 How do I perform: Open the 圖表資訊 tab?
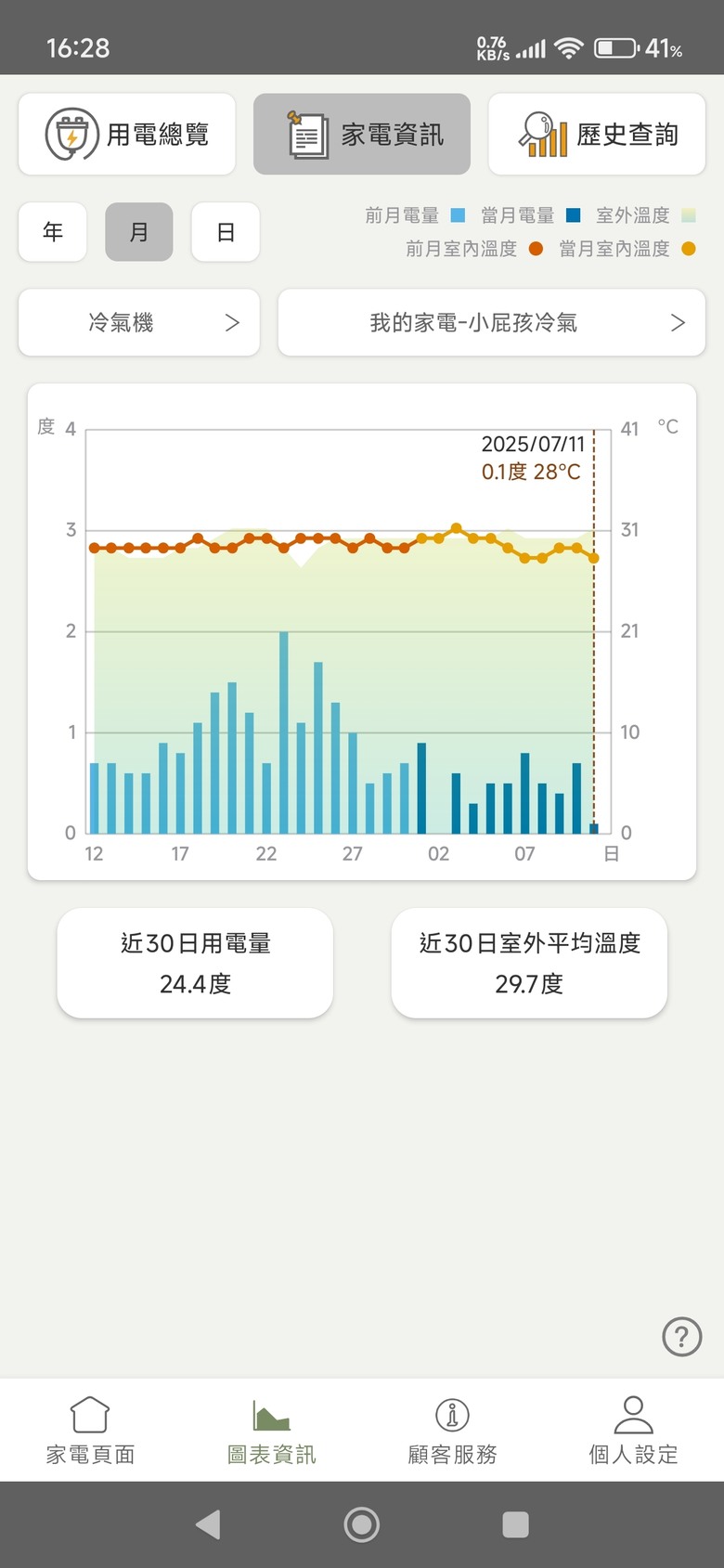pyautogui.click(x=271, y=1431)
